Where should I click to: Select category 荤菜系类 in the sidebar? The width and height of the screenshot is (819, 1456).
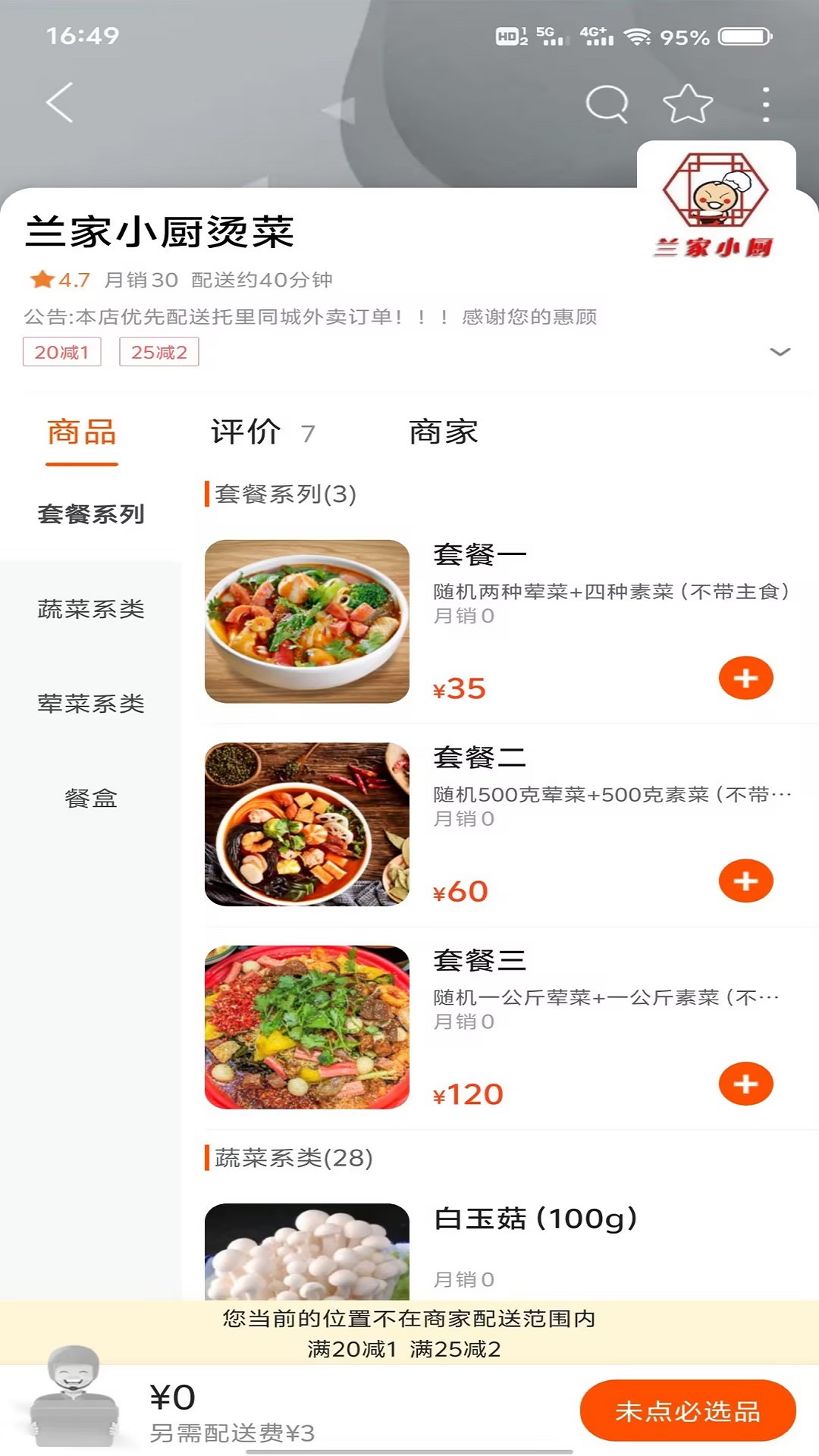click(x=90, y=704)
